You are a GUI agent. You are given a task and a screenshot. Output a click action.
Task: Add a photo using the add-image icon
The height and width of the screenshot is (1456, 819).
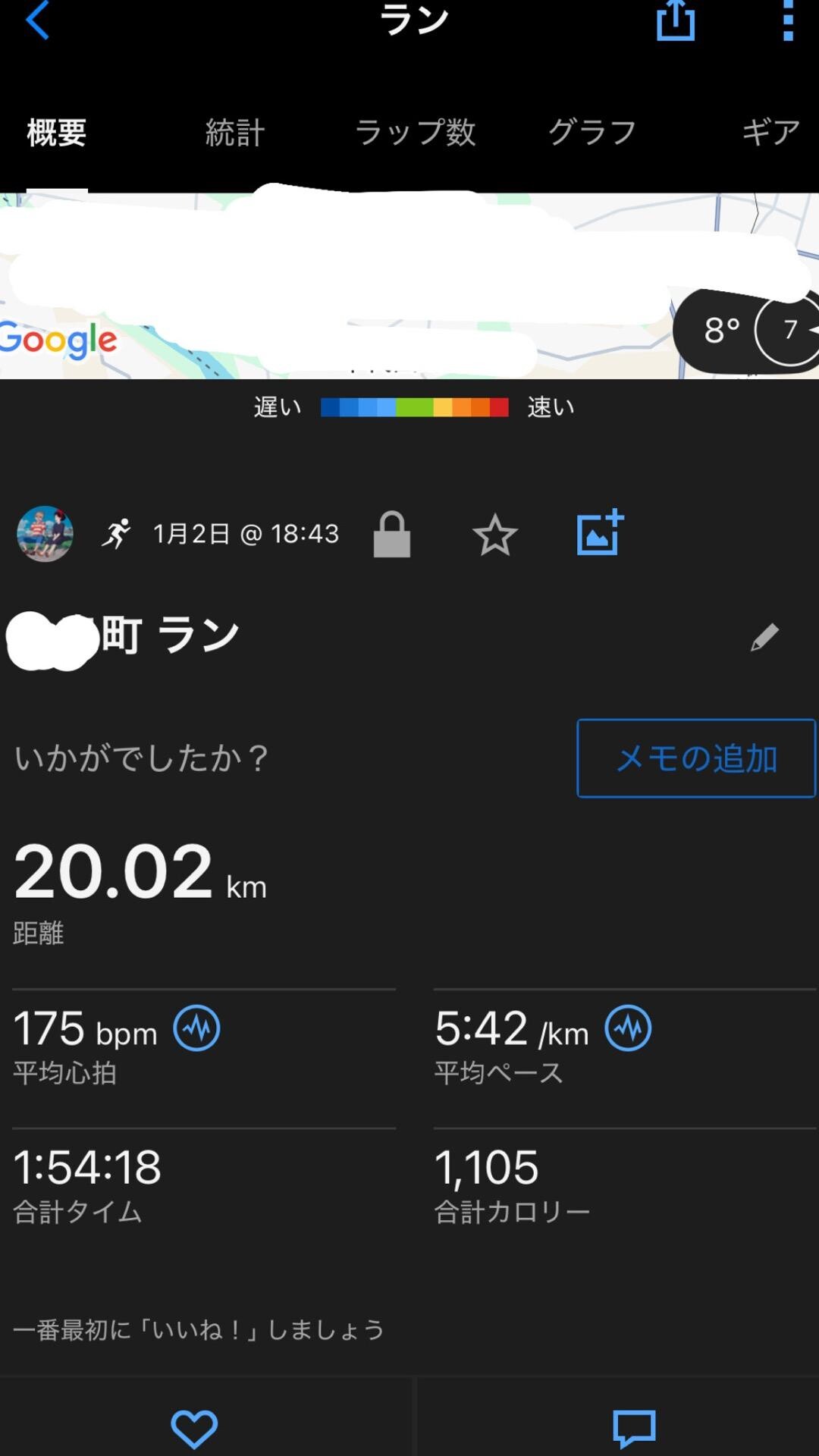[598, 533]
